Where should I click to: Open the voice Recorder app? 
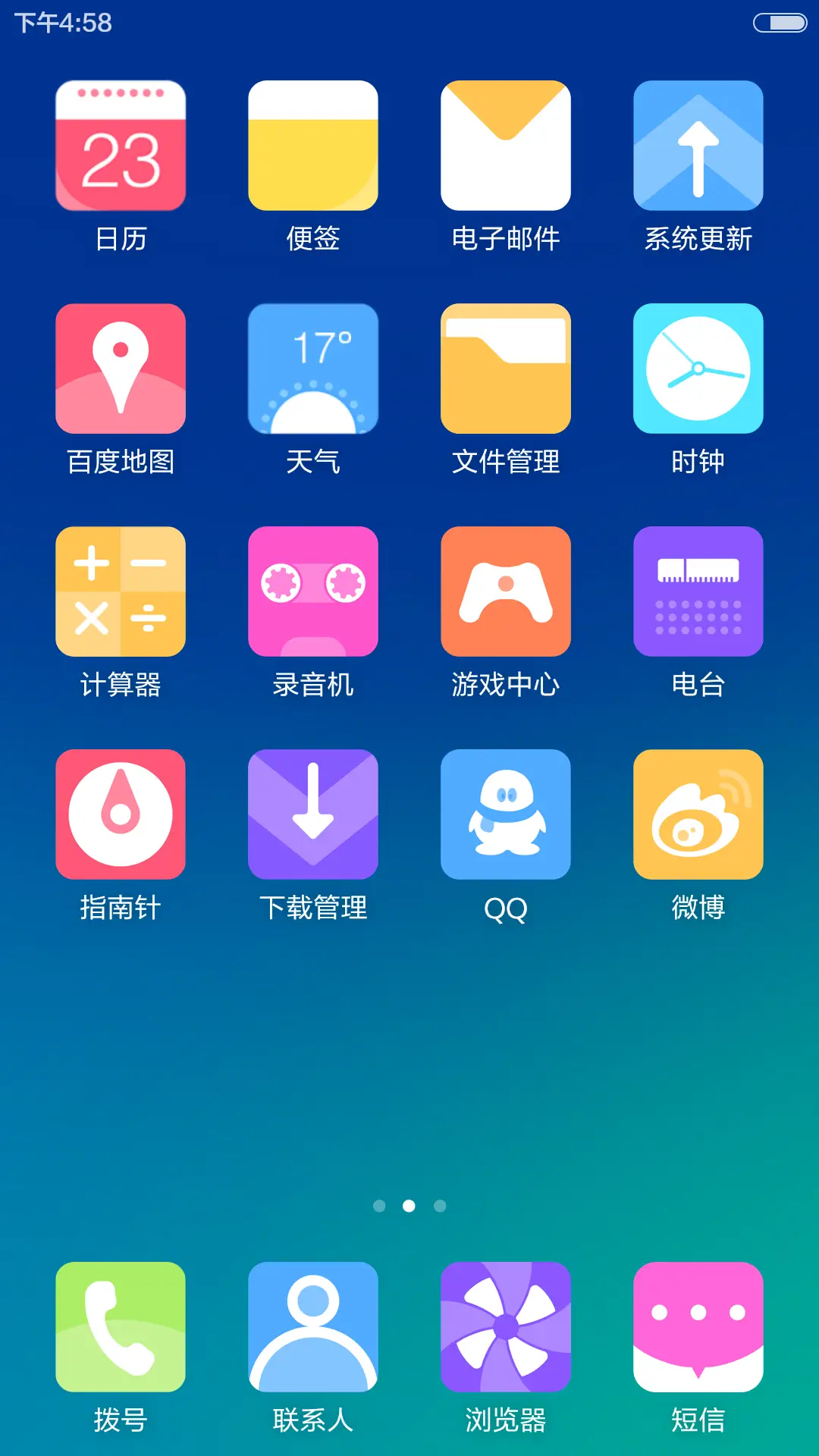pyautogui.click(x=312, y=591)
